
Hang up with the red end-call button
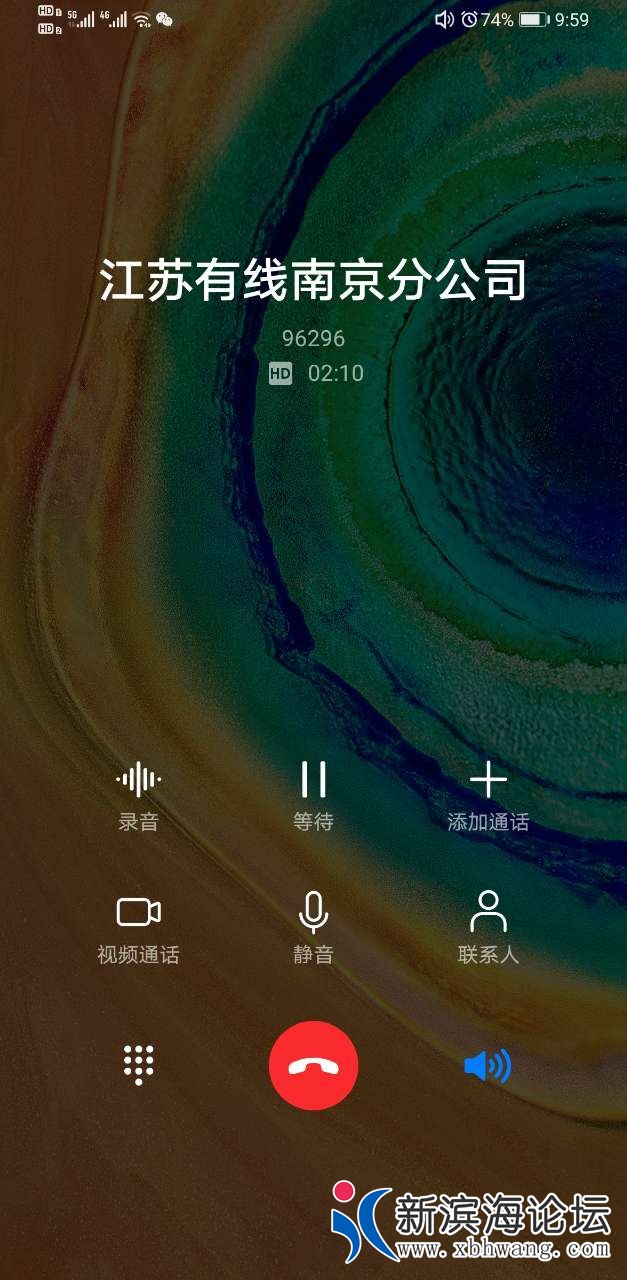[313, 1066]
